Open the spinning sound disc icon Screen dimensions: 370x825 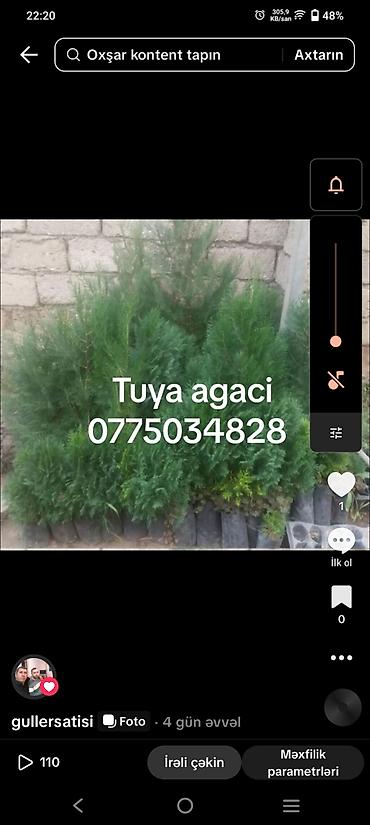point(343,708)
